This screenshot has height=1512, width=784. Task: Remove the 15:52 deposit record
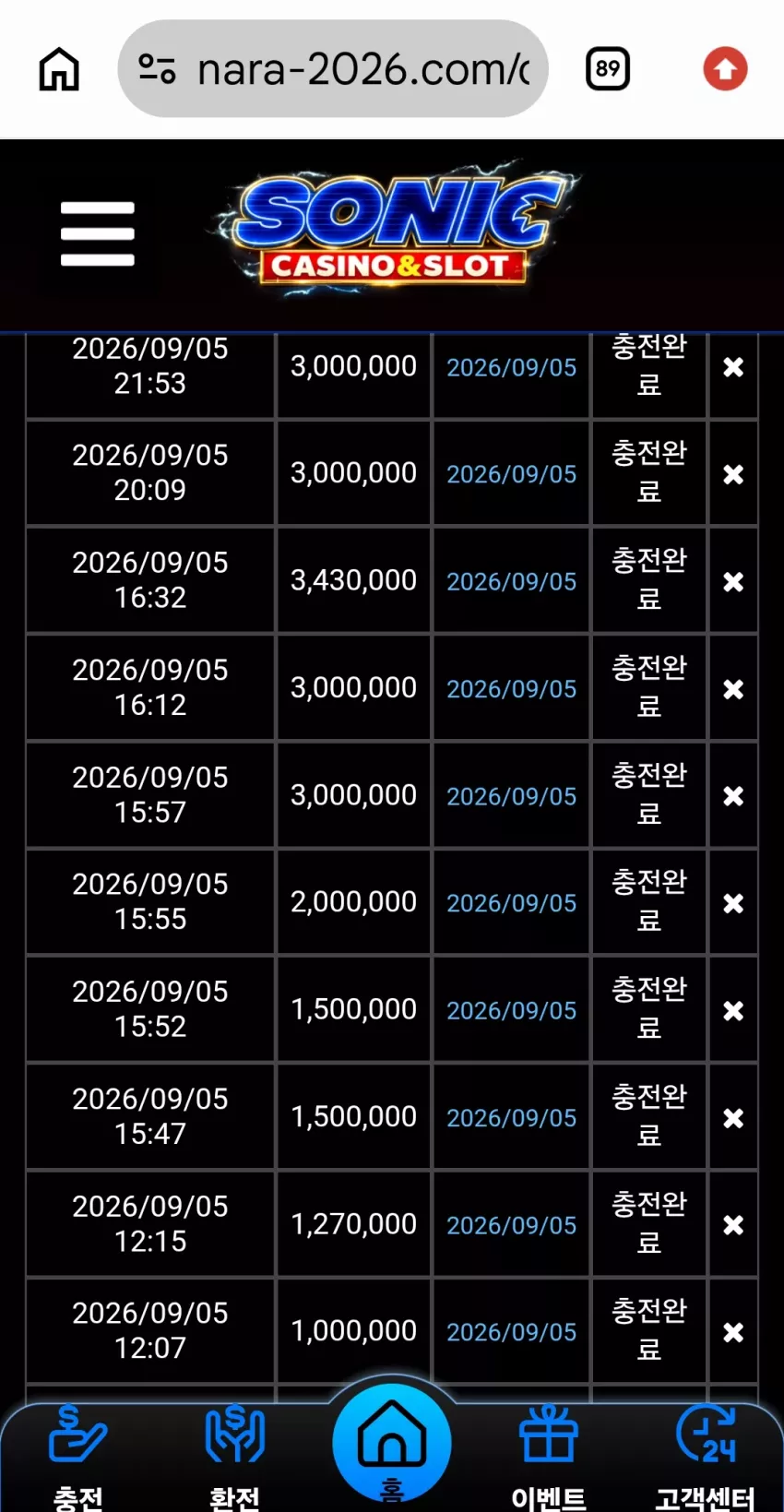pyautogui.click(x=733, y=1011)
